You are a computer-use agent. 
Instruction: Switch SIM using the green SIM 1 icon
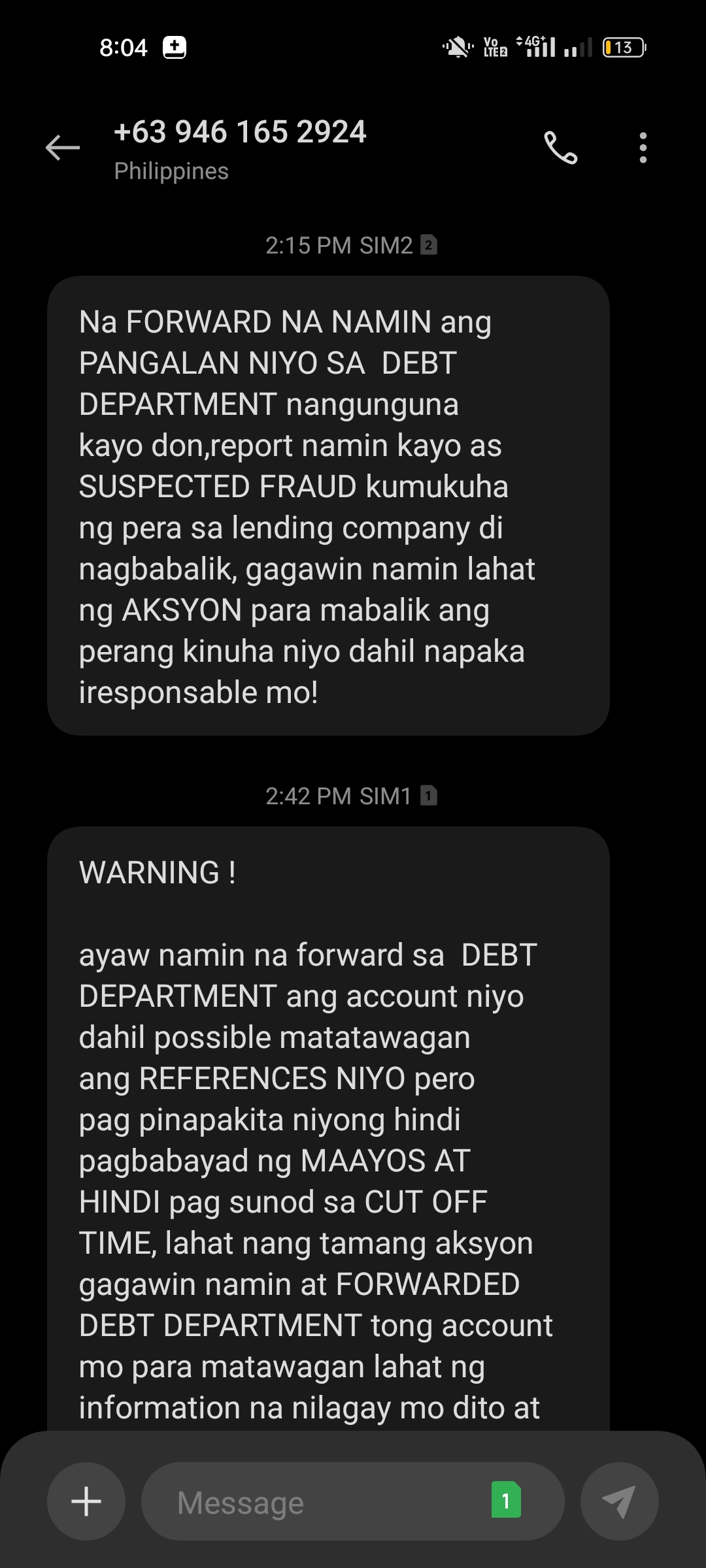506,1500
